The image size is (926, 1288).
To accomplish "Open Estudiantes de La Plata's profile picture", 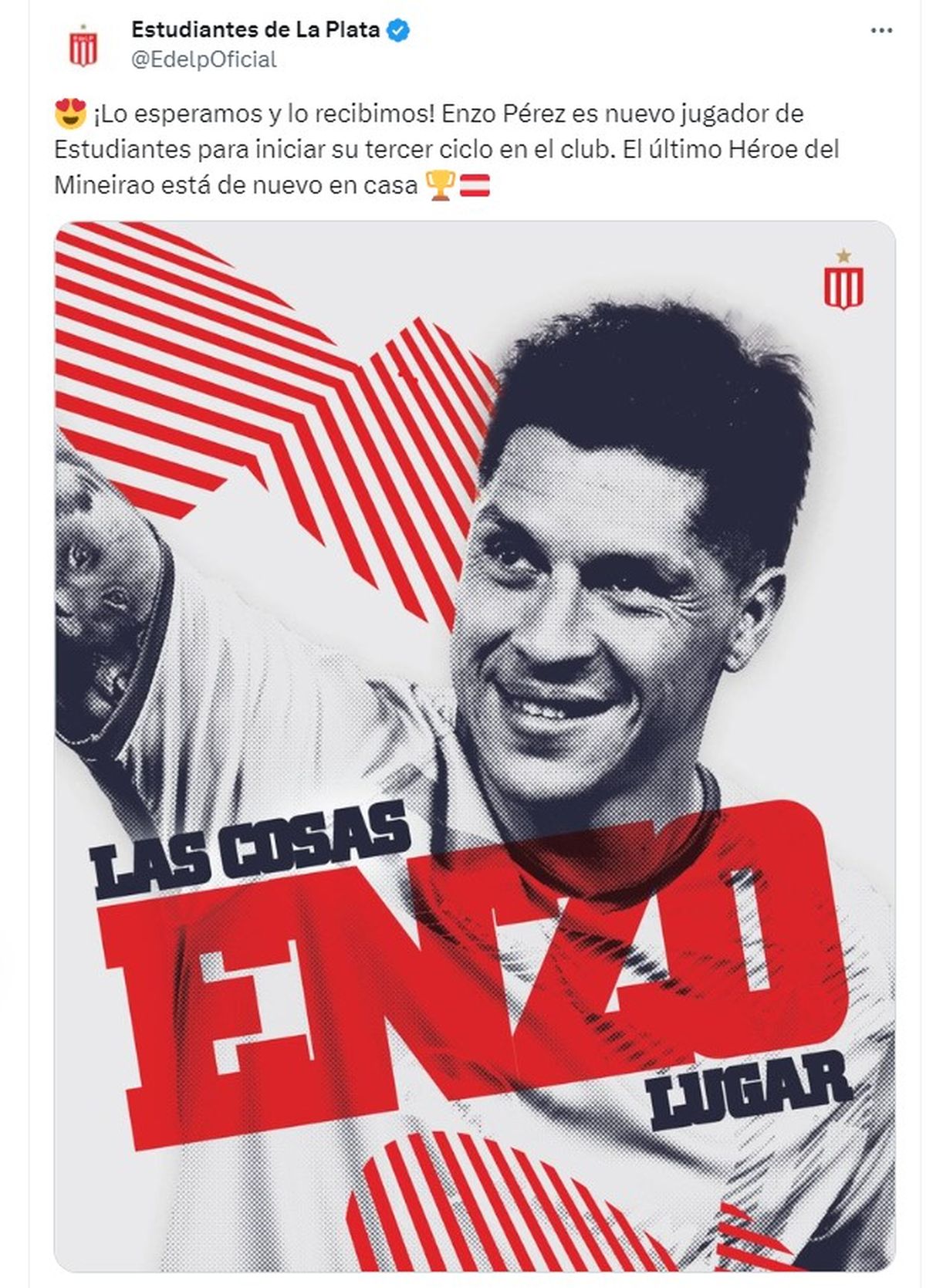I will pos(83,46).
